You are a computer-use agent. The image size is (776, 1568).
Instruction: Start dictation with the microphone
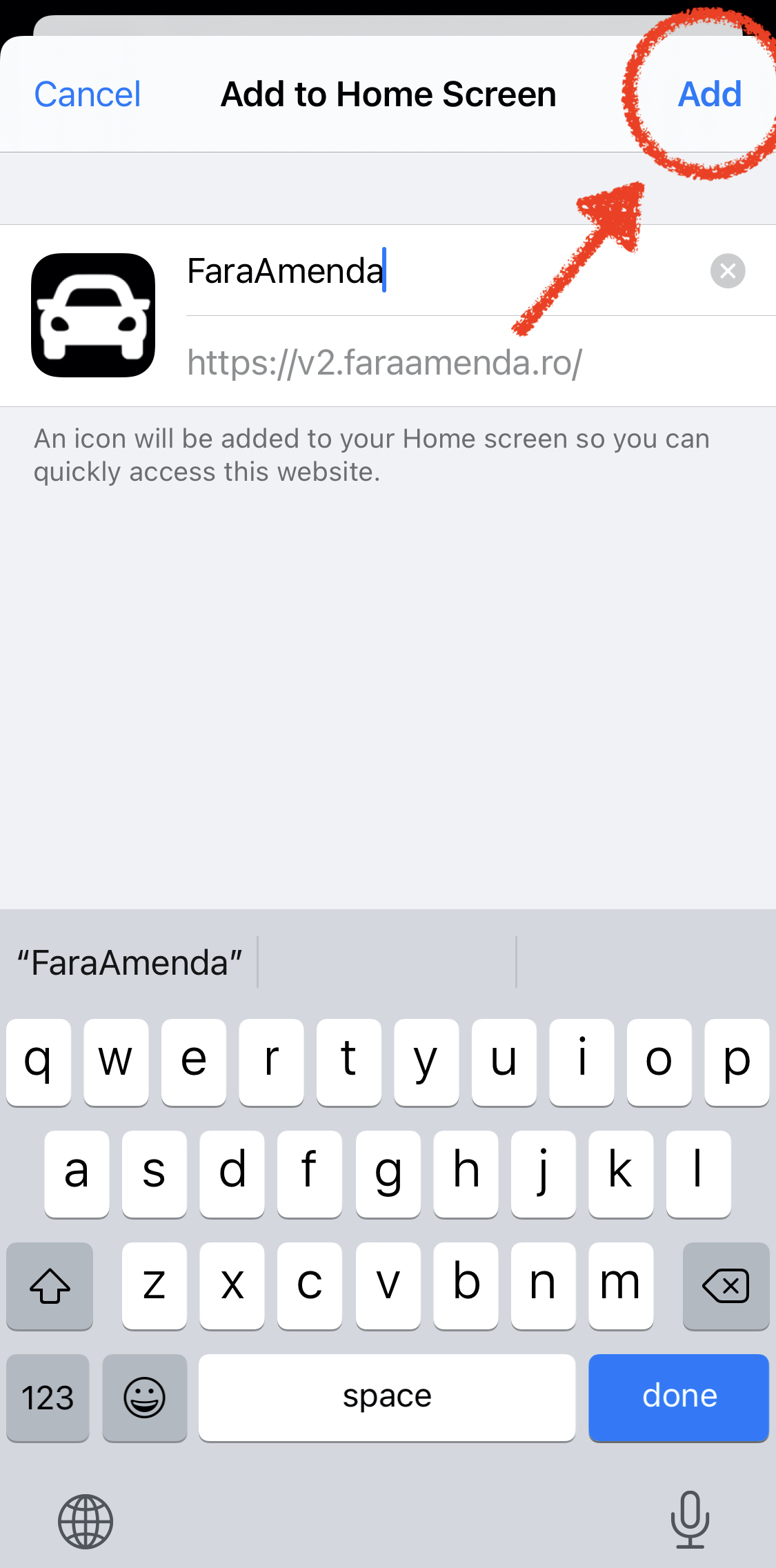coord(690,1520)
